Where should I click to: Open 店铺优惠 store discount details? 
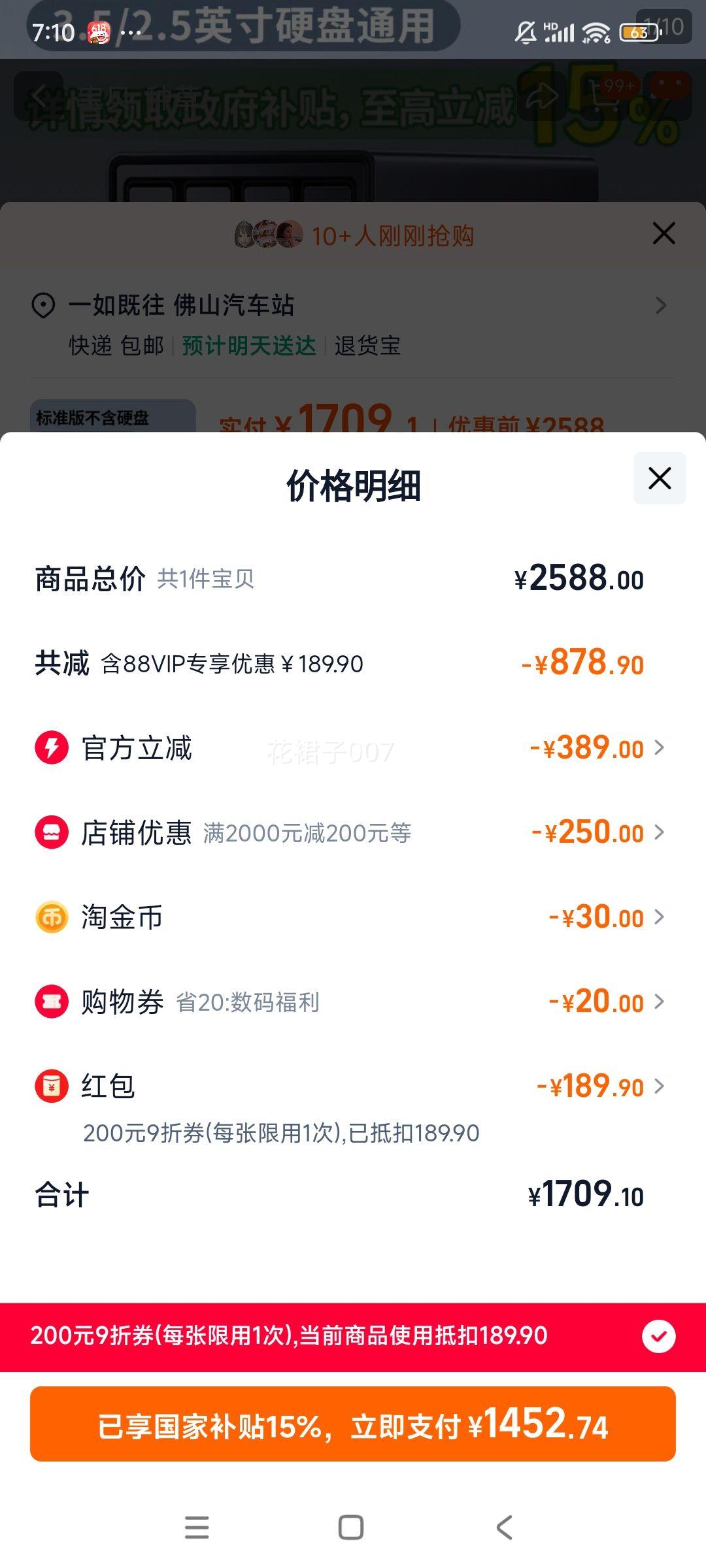click(x=659, y=832)
